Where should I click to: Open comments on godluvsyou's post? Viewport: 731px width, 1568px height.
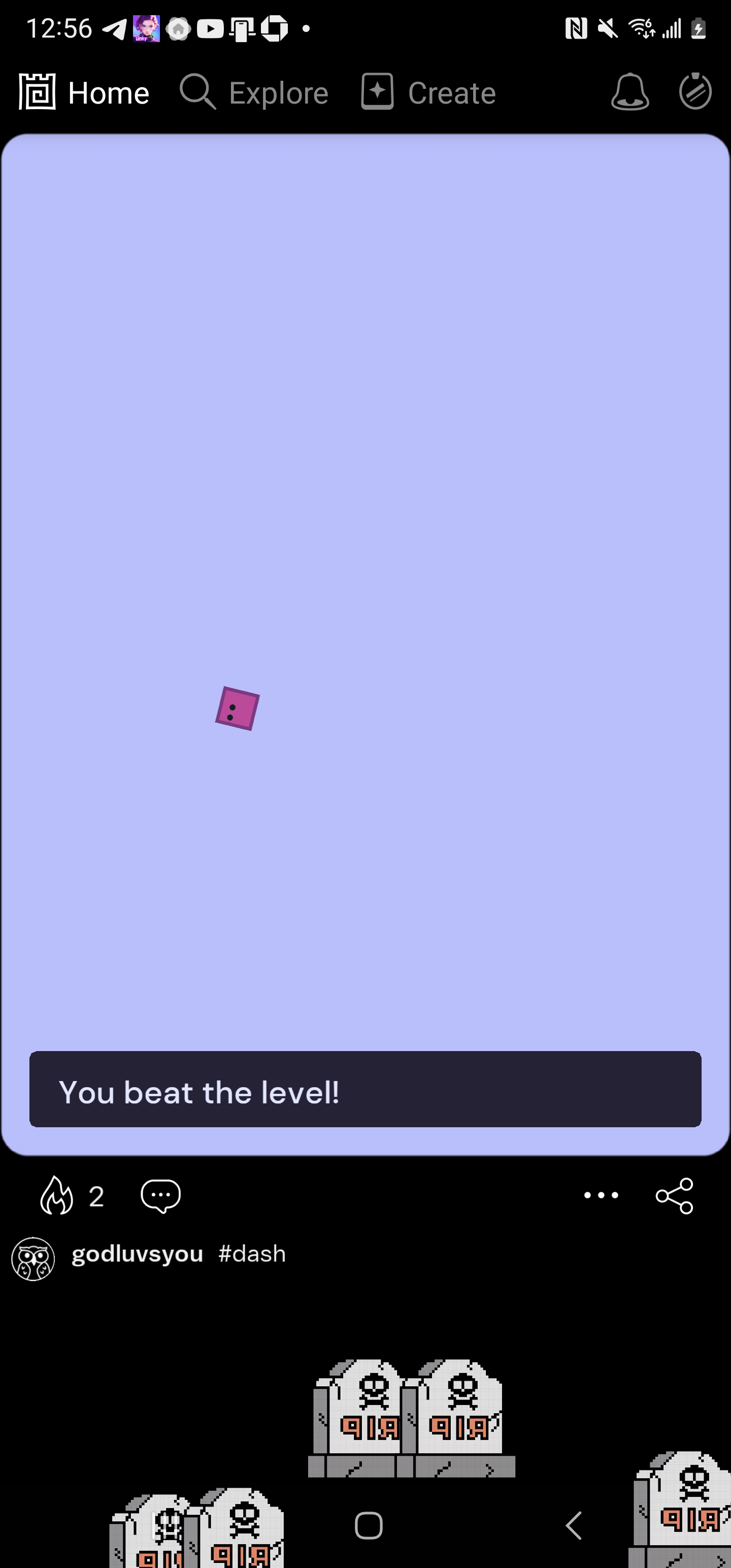tap(161, 1195)
